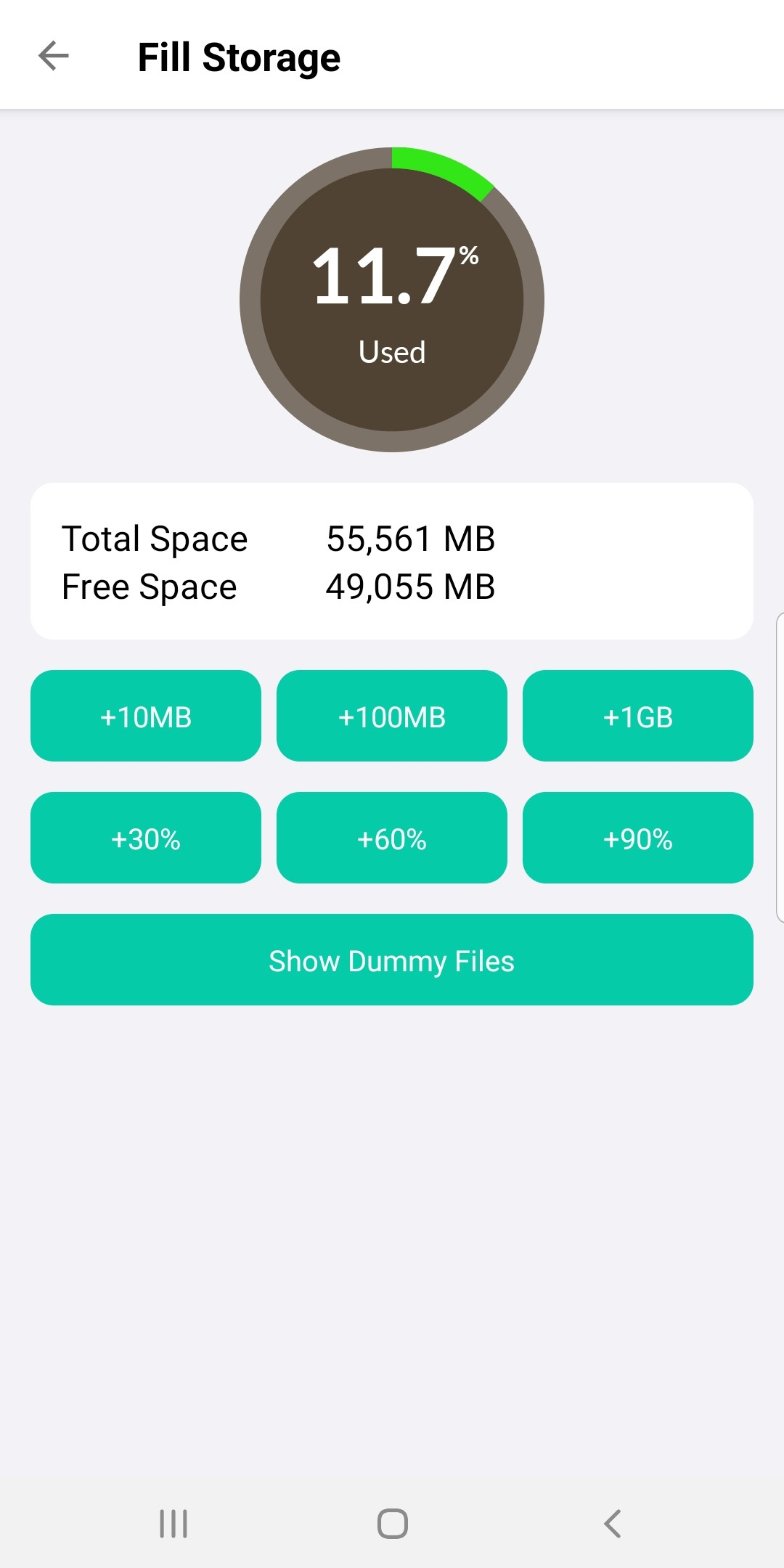Image resolution: width=784 pixels, height=1568 pixels.
Task: Add 1GB of dummy data
Action: [638, 716]
